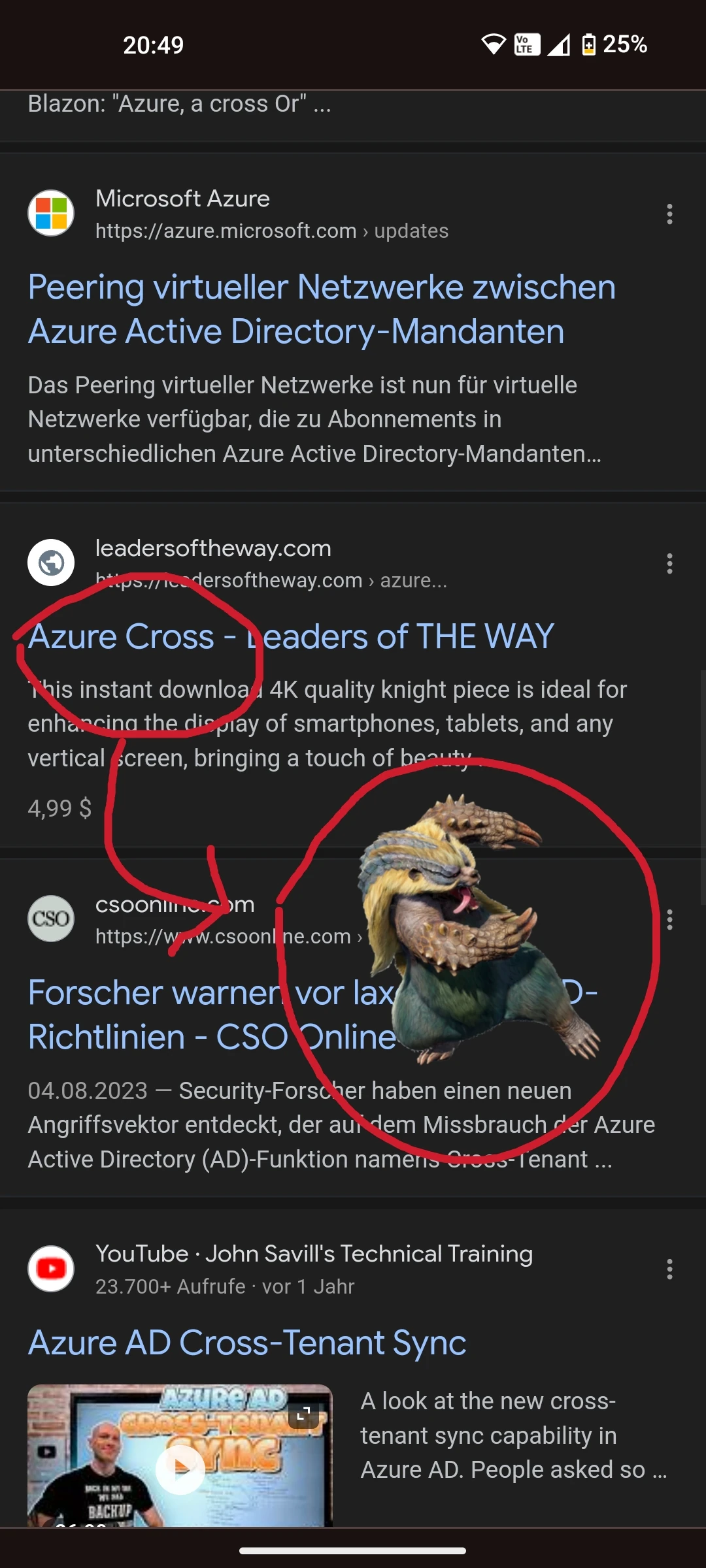Open the Microsoft Azure result's three-dot menu
Image resolution: width=706 pixels, height=1568 pixels.
point(669,214)
